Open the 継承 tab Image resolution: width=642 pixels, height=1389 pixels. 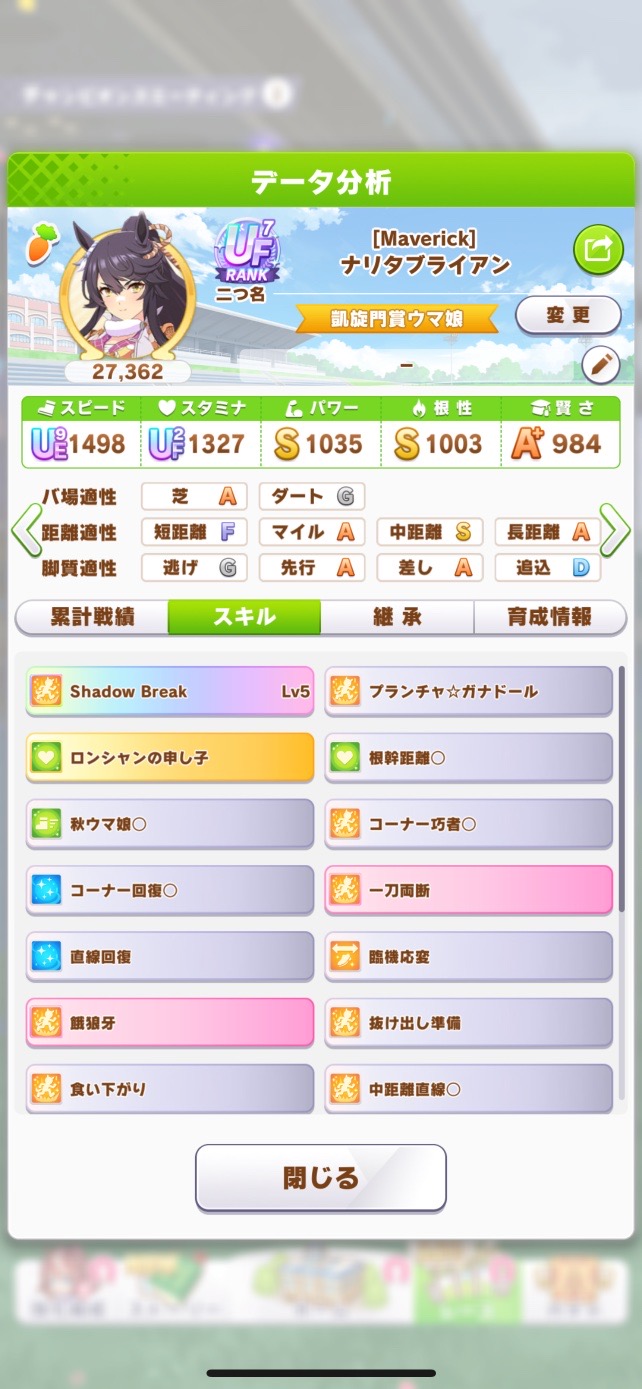397,617
